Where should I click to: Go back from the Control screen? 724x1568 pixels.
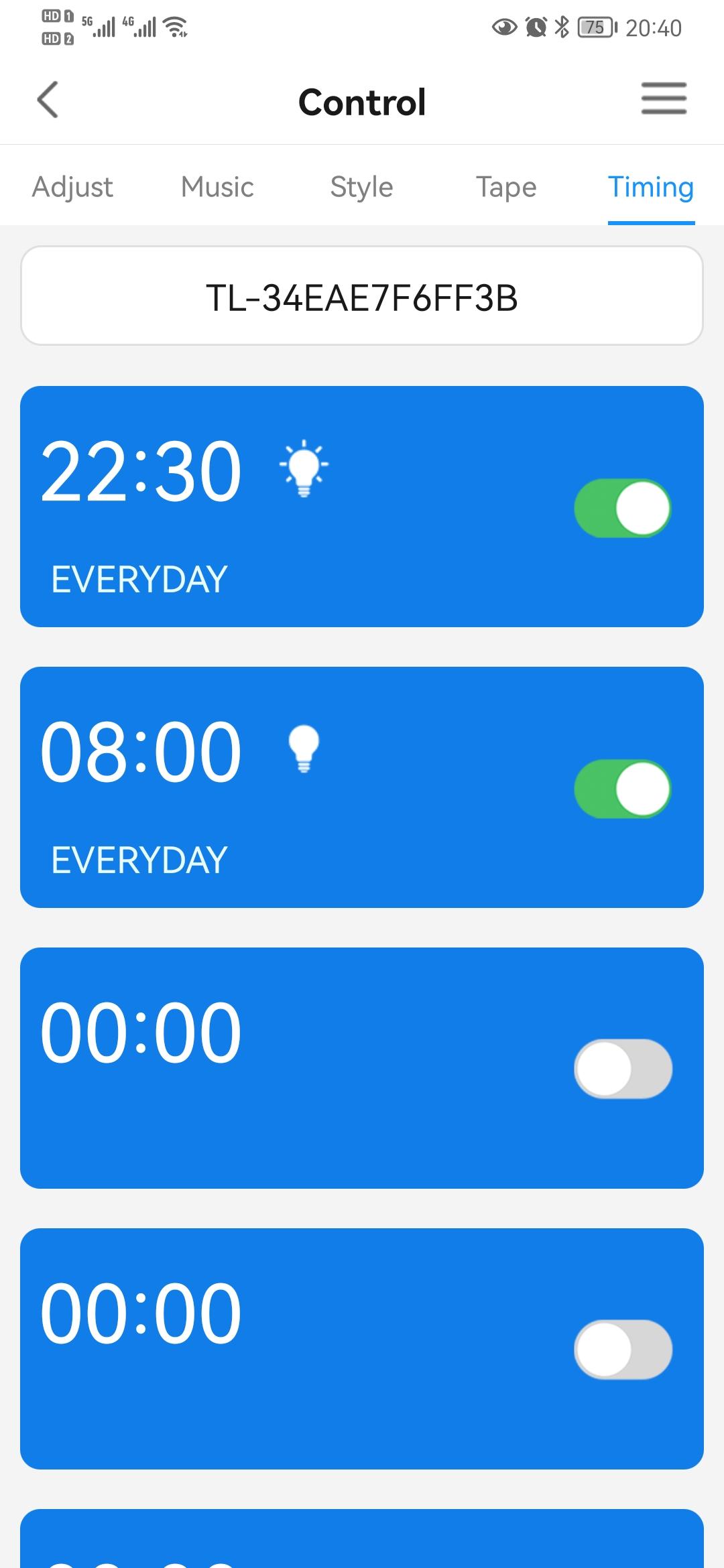click(48, 100)
